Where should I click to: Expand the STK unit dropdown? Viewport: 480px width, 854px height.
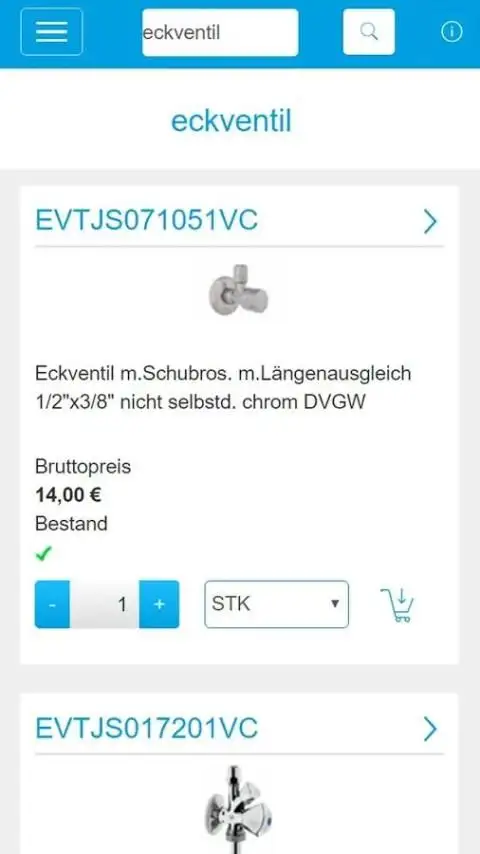point(276,605)
